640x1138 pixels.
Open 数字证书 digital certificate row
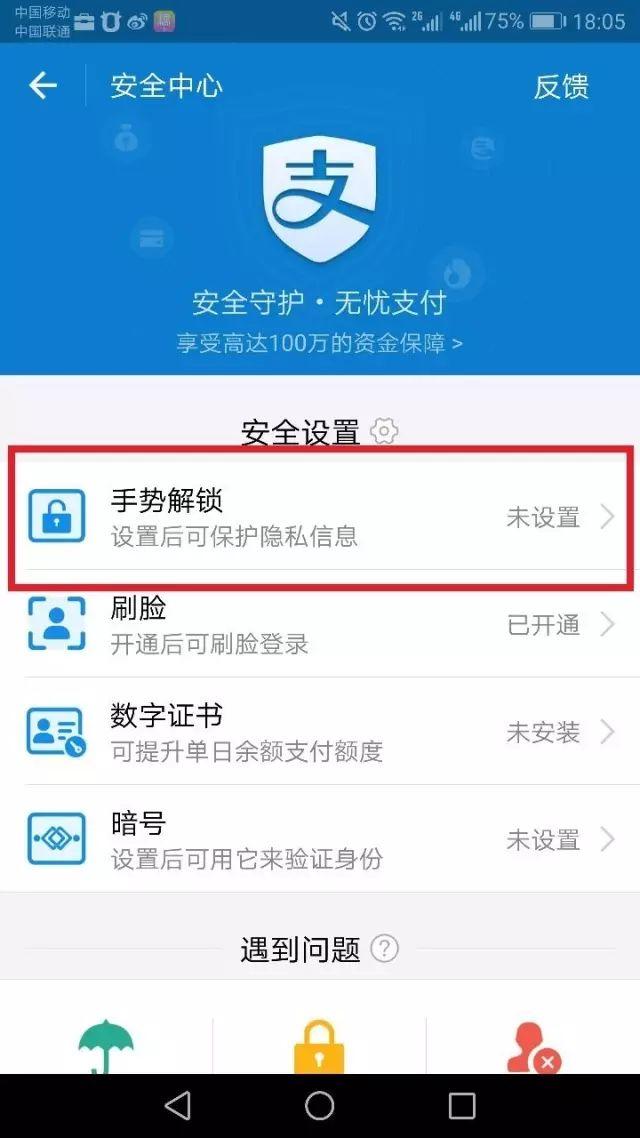click(320, 732)
